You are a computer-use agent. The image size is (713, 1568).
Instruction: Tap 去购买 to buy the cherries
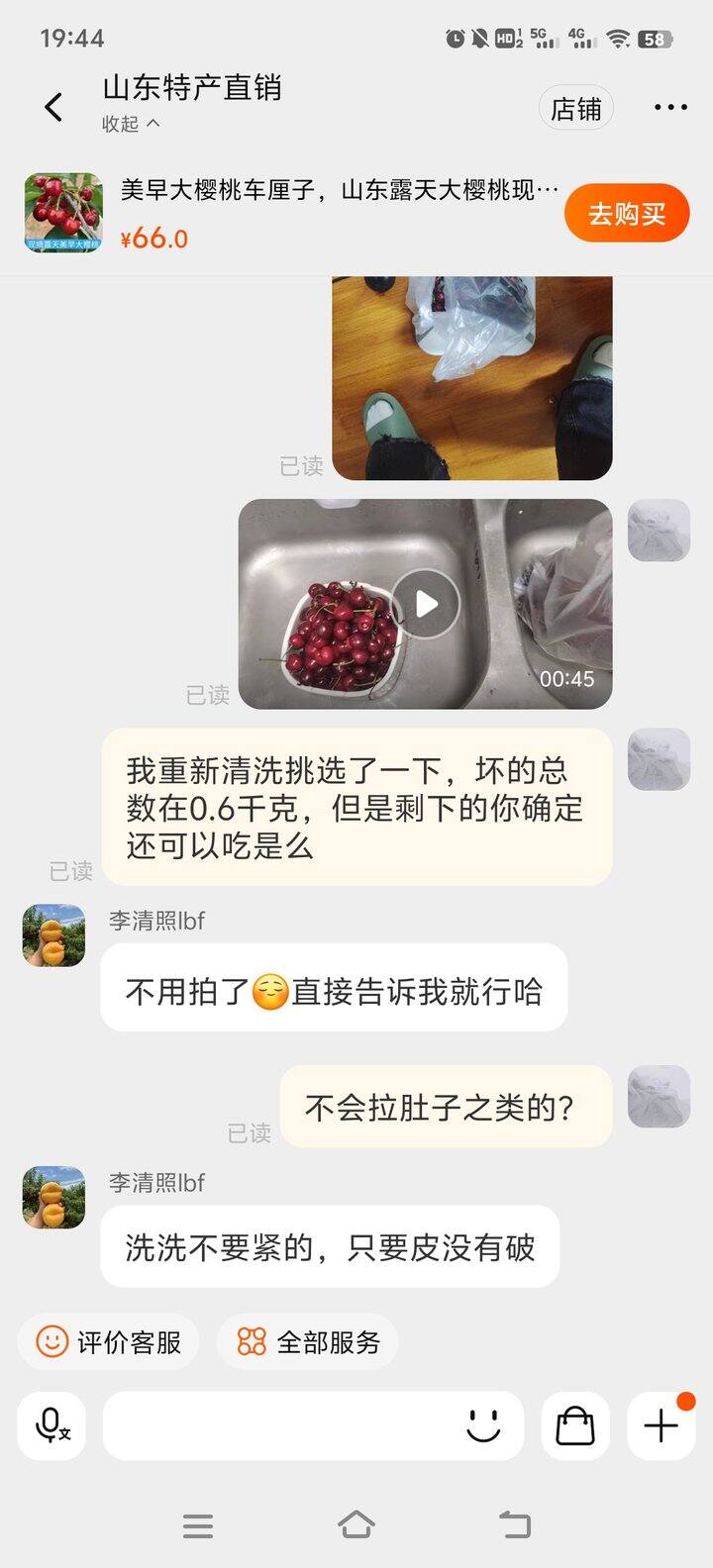click(x=627, y=213)
